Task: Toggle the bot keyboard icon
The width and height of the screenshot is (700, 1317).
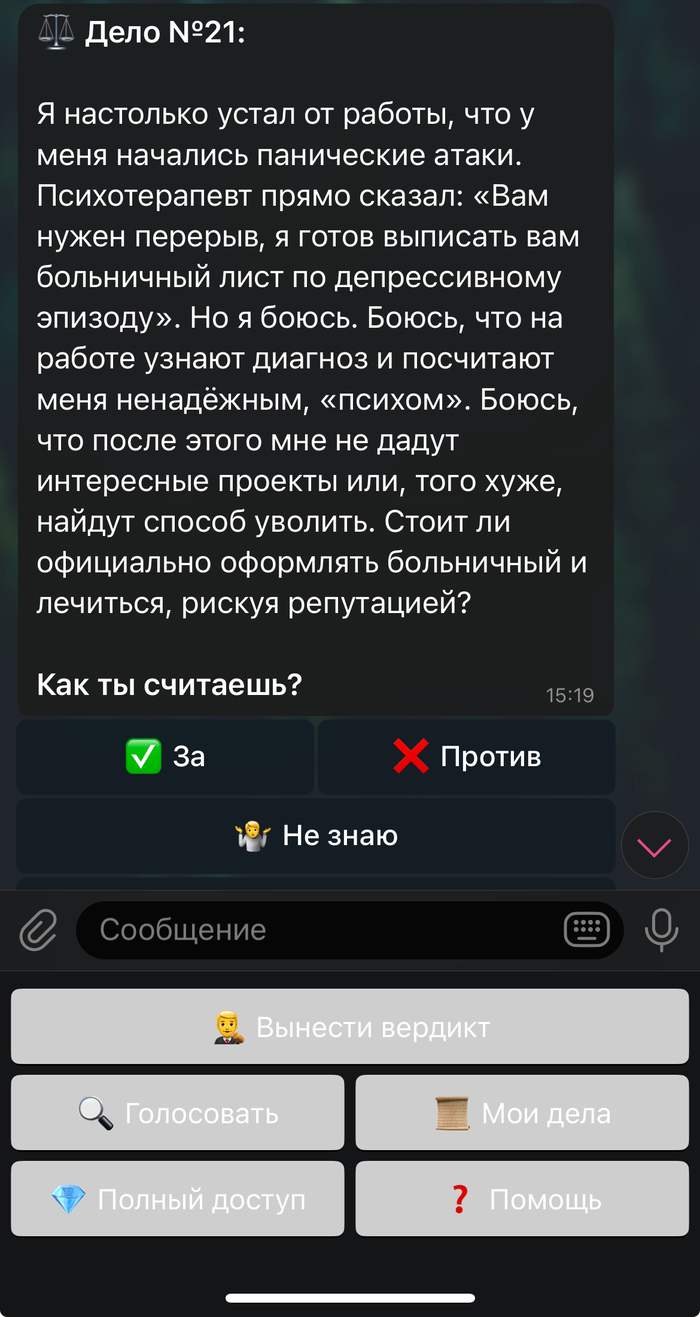Action: (x=586, y=930)
